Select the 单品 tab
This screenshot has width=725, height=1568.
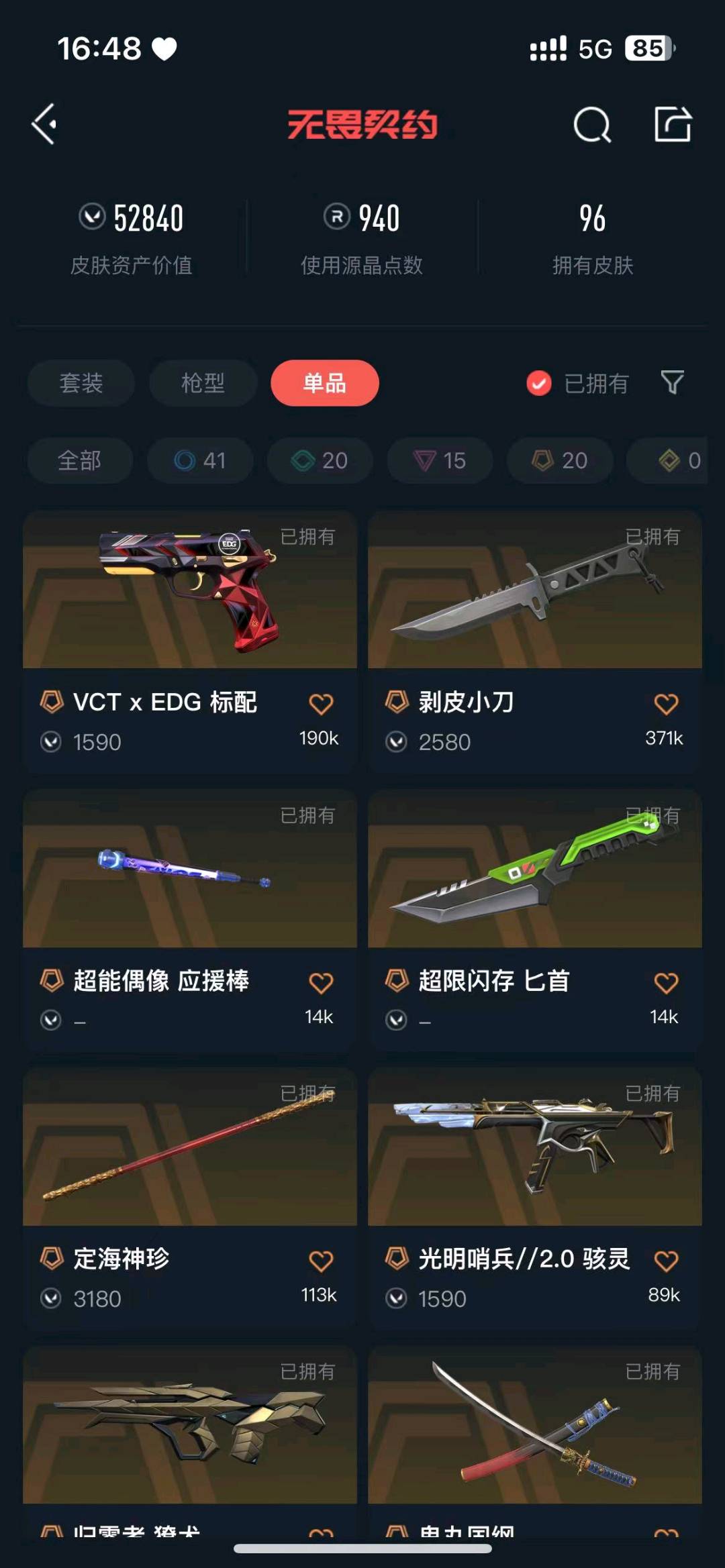325,383
